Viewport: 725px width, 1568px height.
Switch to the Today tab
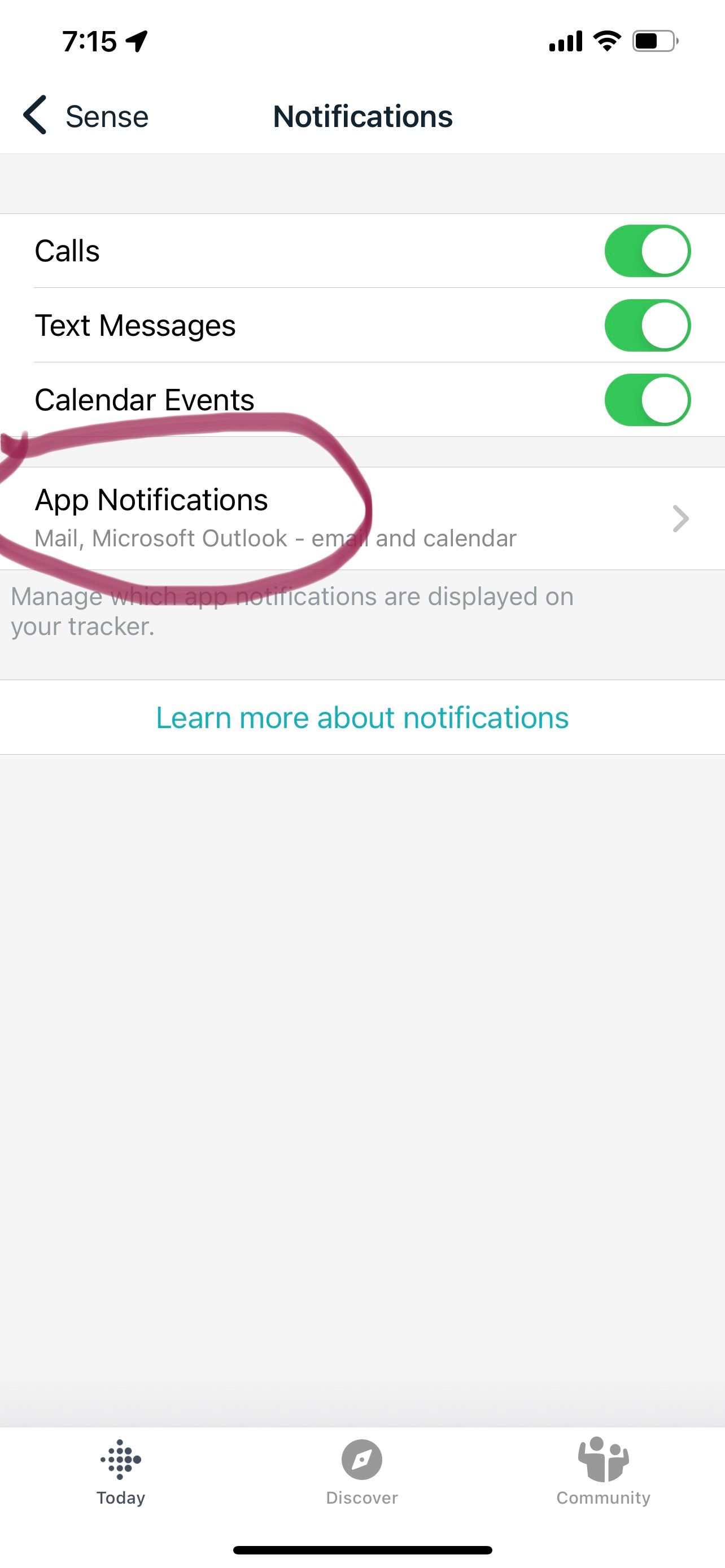pyautogui.click(x=120, y=1473)
